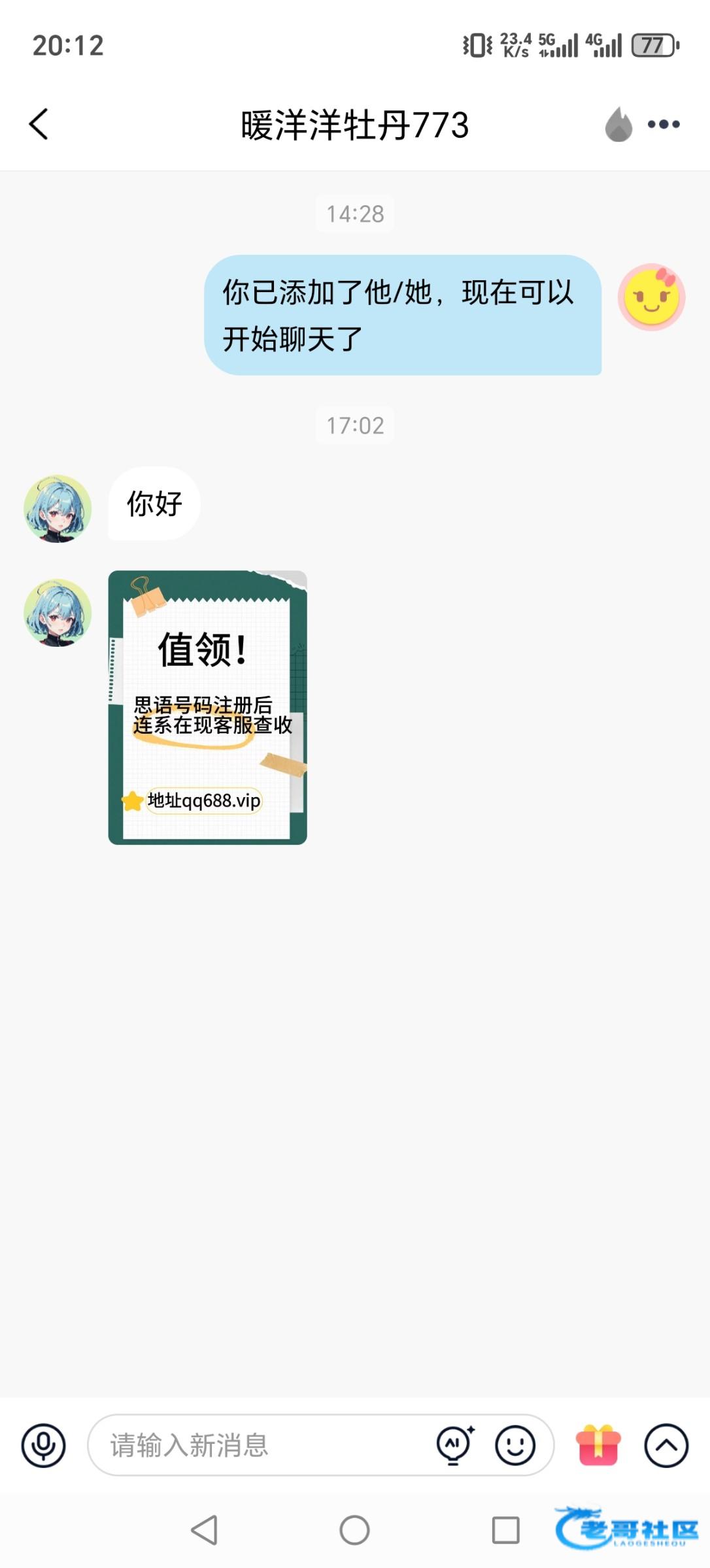The image size is (710, 1568).
Task: Open the AI assistant bulb icon
Action: point(454,1445)
